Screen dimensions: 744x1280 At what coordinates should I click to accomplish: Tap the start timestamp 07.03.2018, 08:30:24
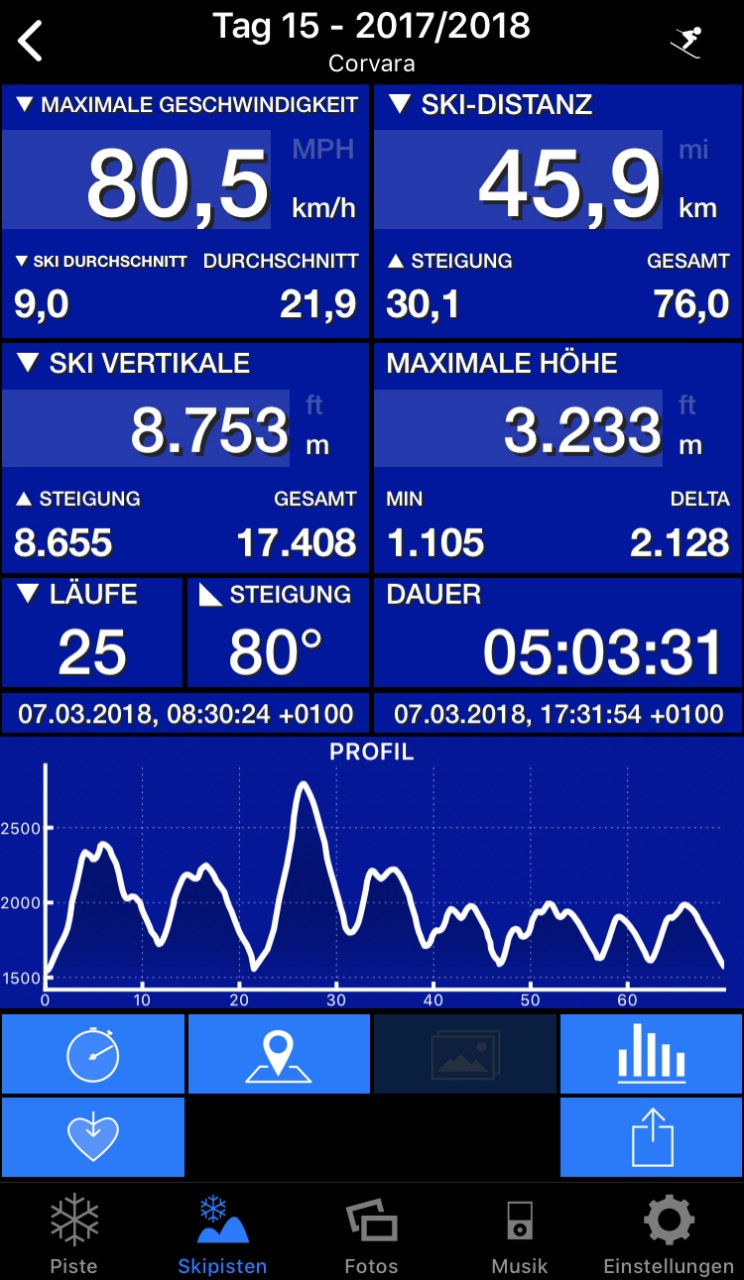[186, 714]
